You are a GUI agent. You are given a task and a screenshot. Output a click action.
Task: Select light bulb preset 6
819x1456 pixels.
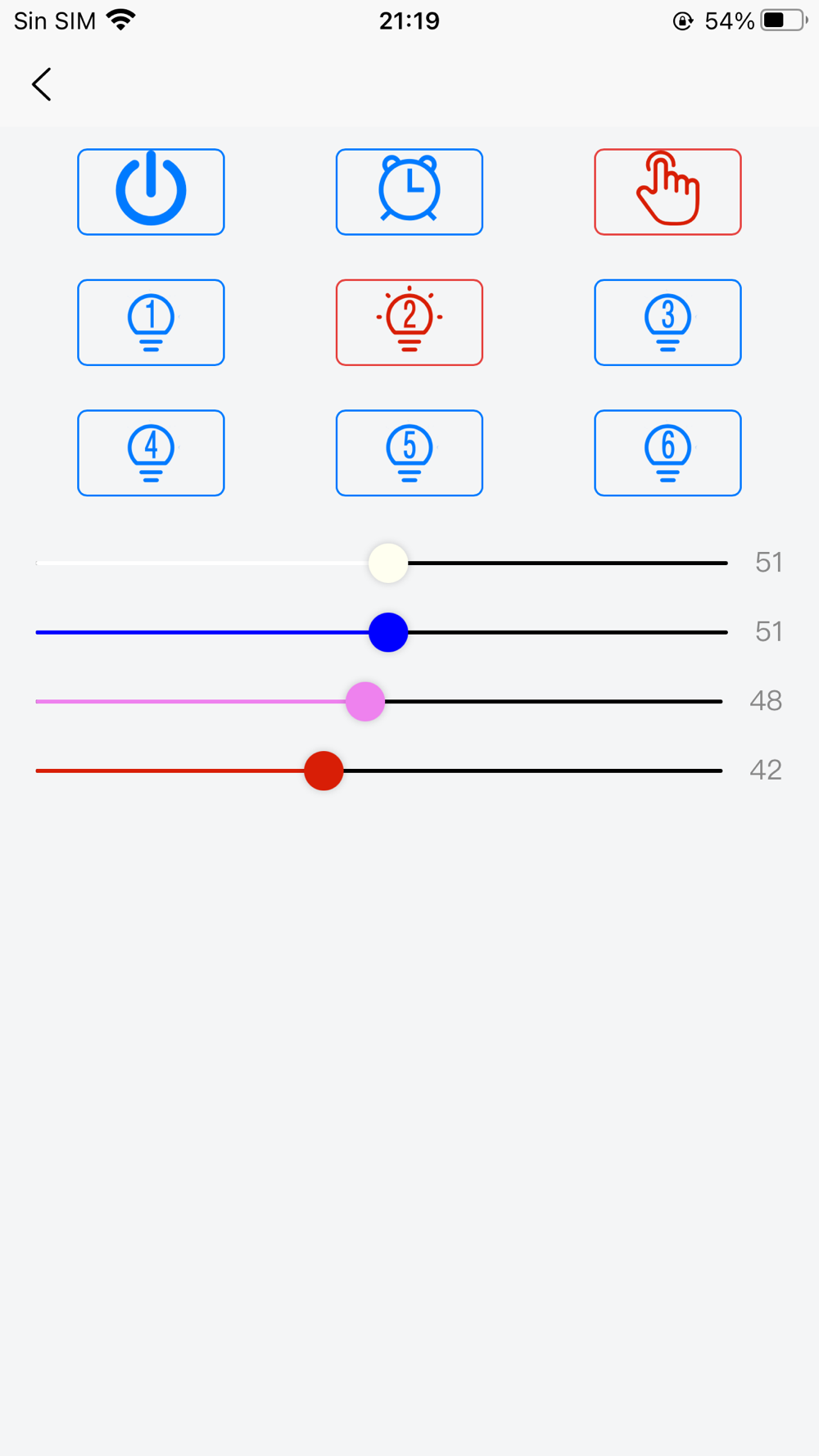click(667, 453)
